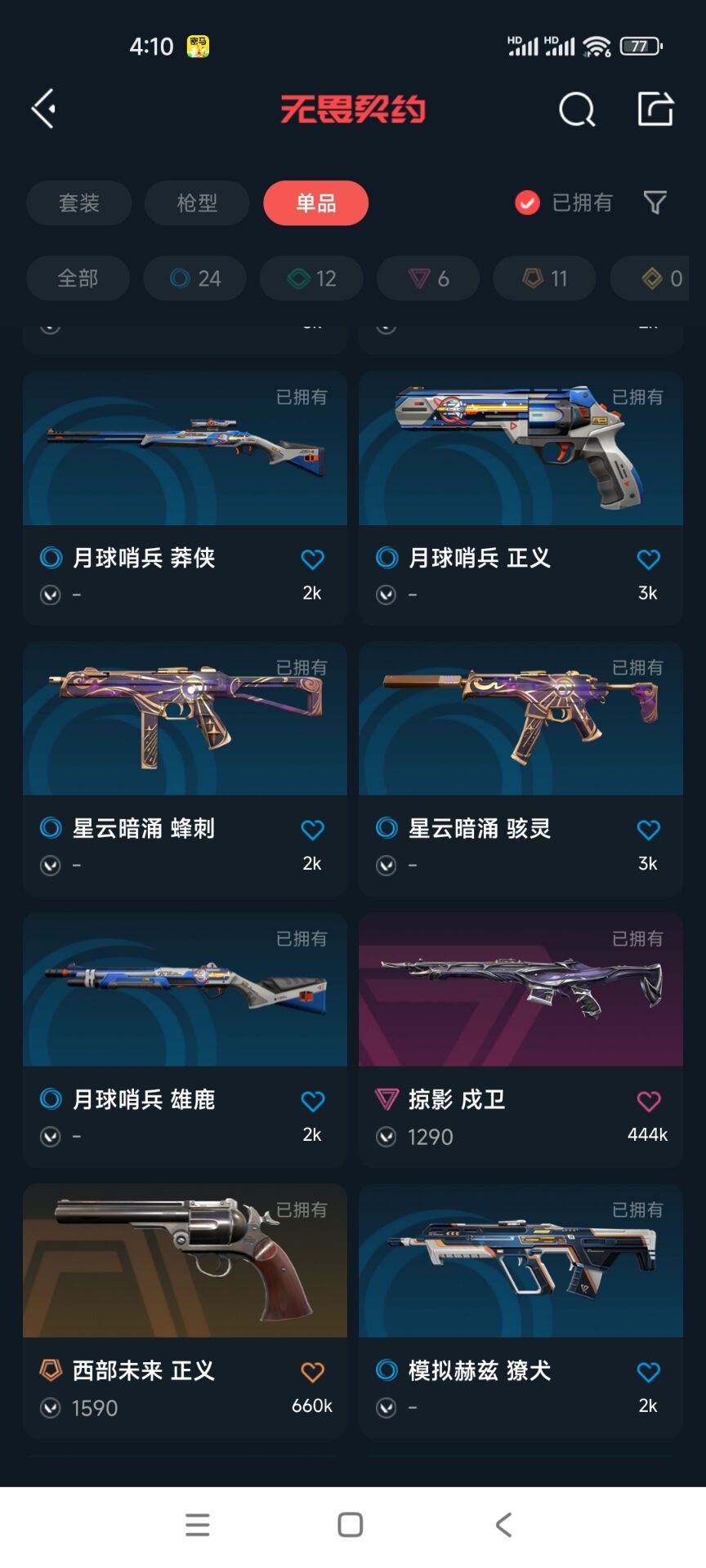Open the filter funnel icon

(655, 203)
